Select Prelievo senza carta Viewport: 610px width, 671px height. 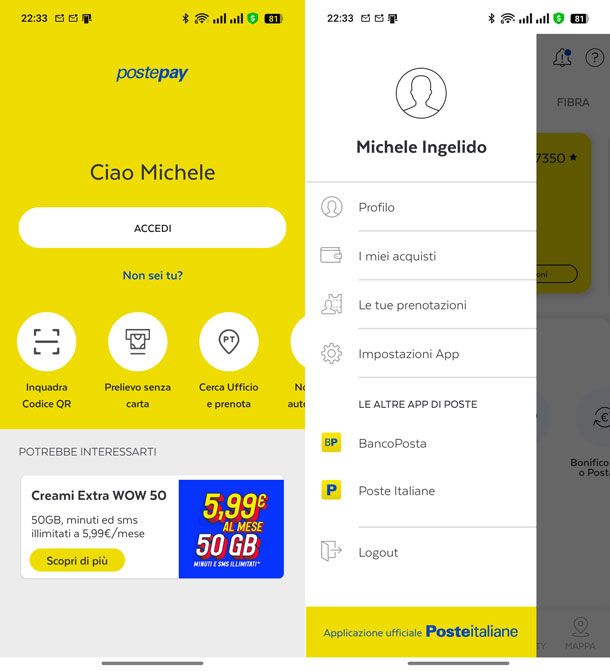click(x=137, y=342)
